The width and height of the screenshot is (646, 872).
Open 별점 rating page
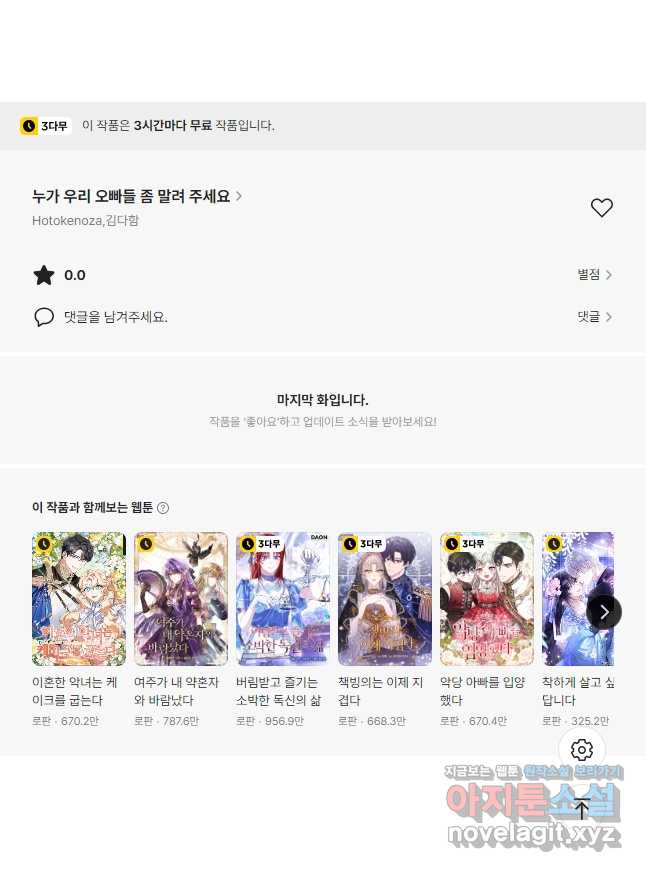coord(595,275)
